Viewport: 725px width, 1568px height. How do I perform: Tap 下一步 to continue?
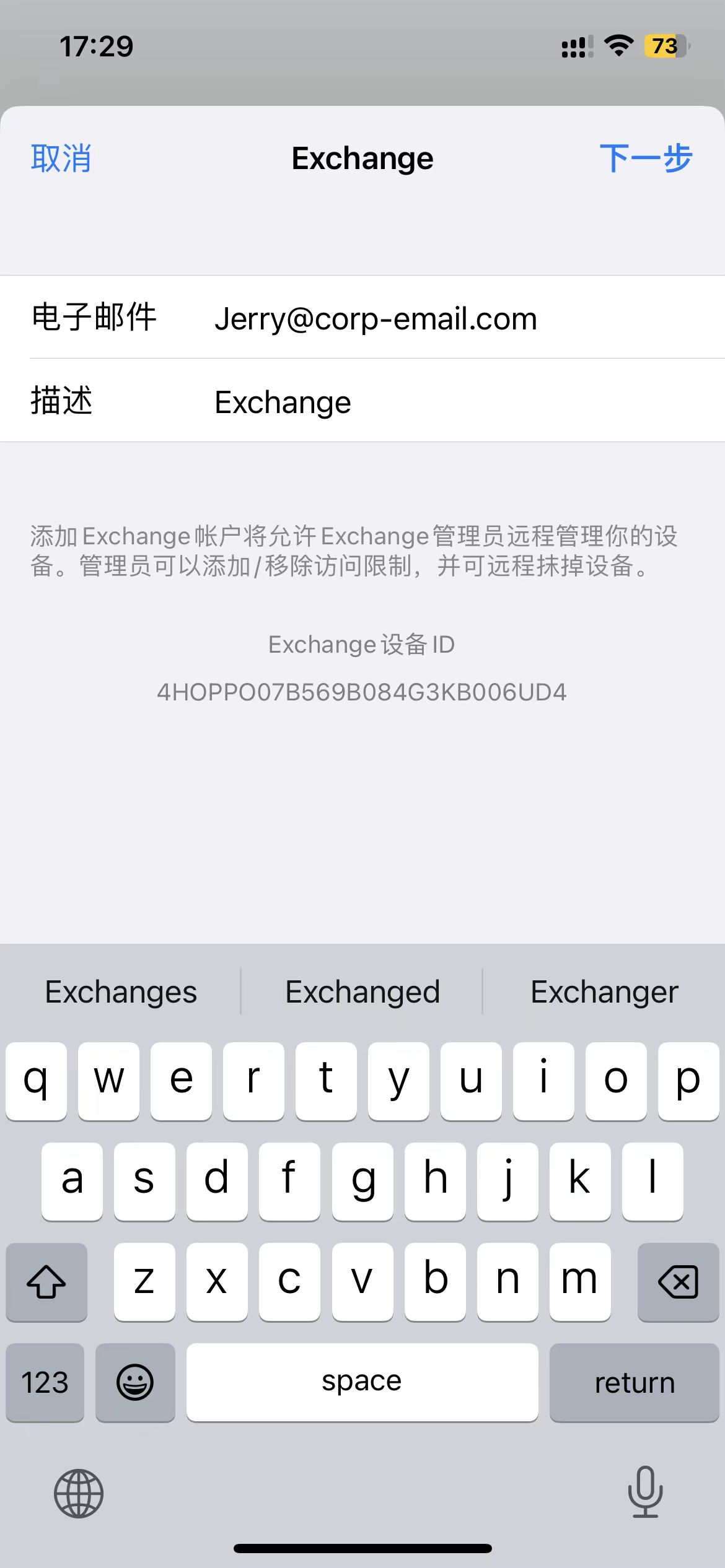[x=645, y=159]
